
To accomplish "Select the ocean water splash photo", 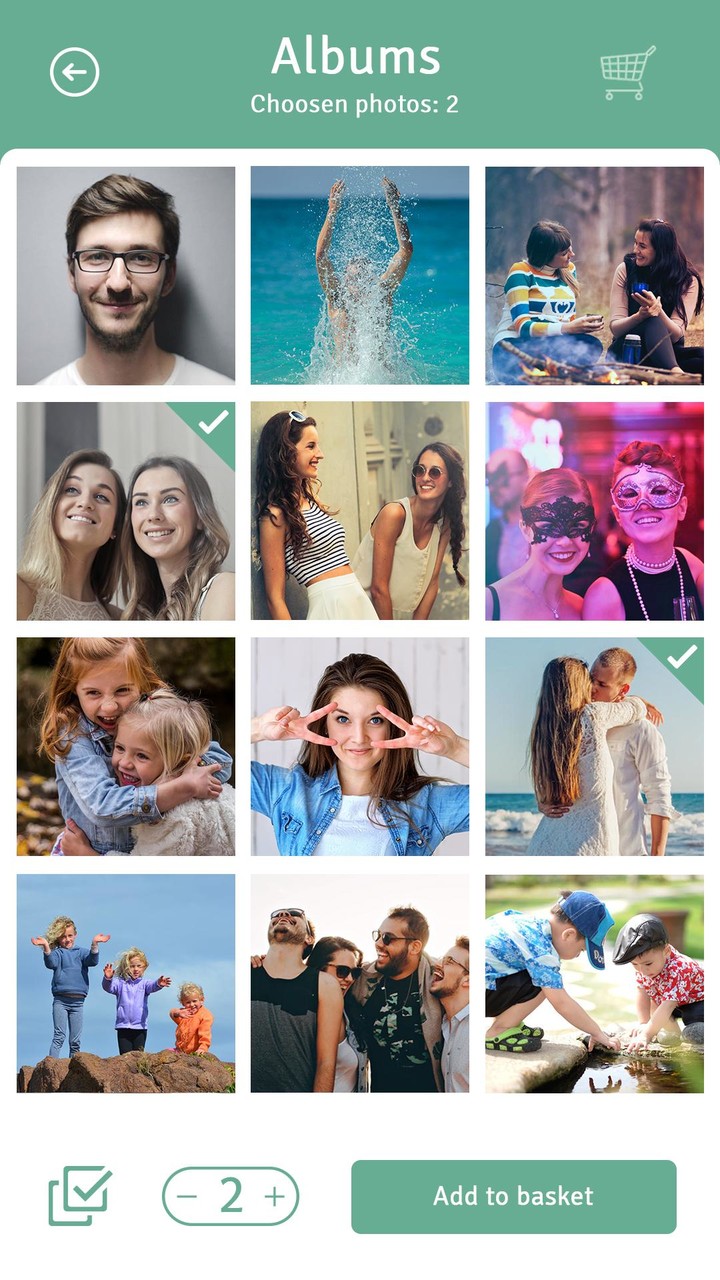I will point(360,276).
